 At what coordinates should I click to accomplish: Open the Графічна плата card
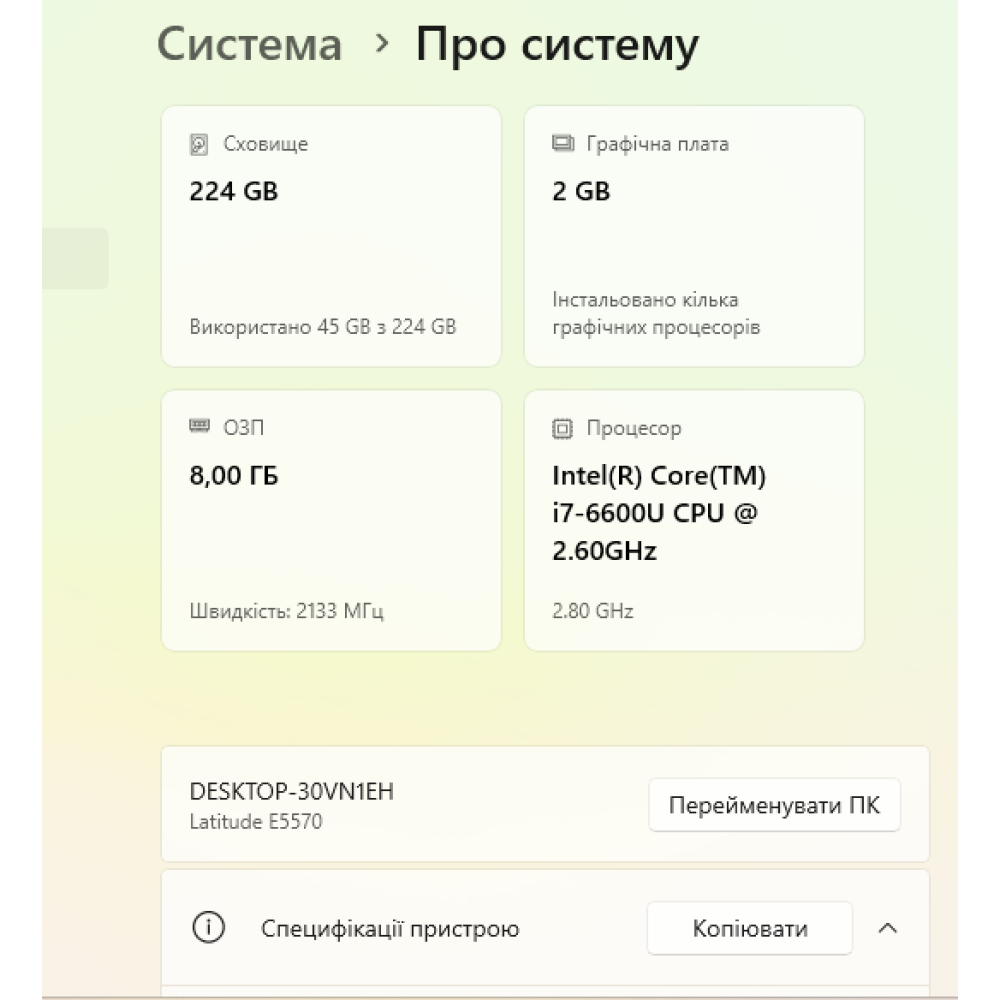tap(694, 236)
